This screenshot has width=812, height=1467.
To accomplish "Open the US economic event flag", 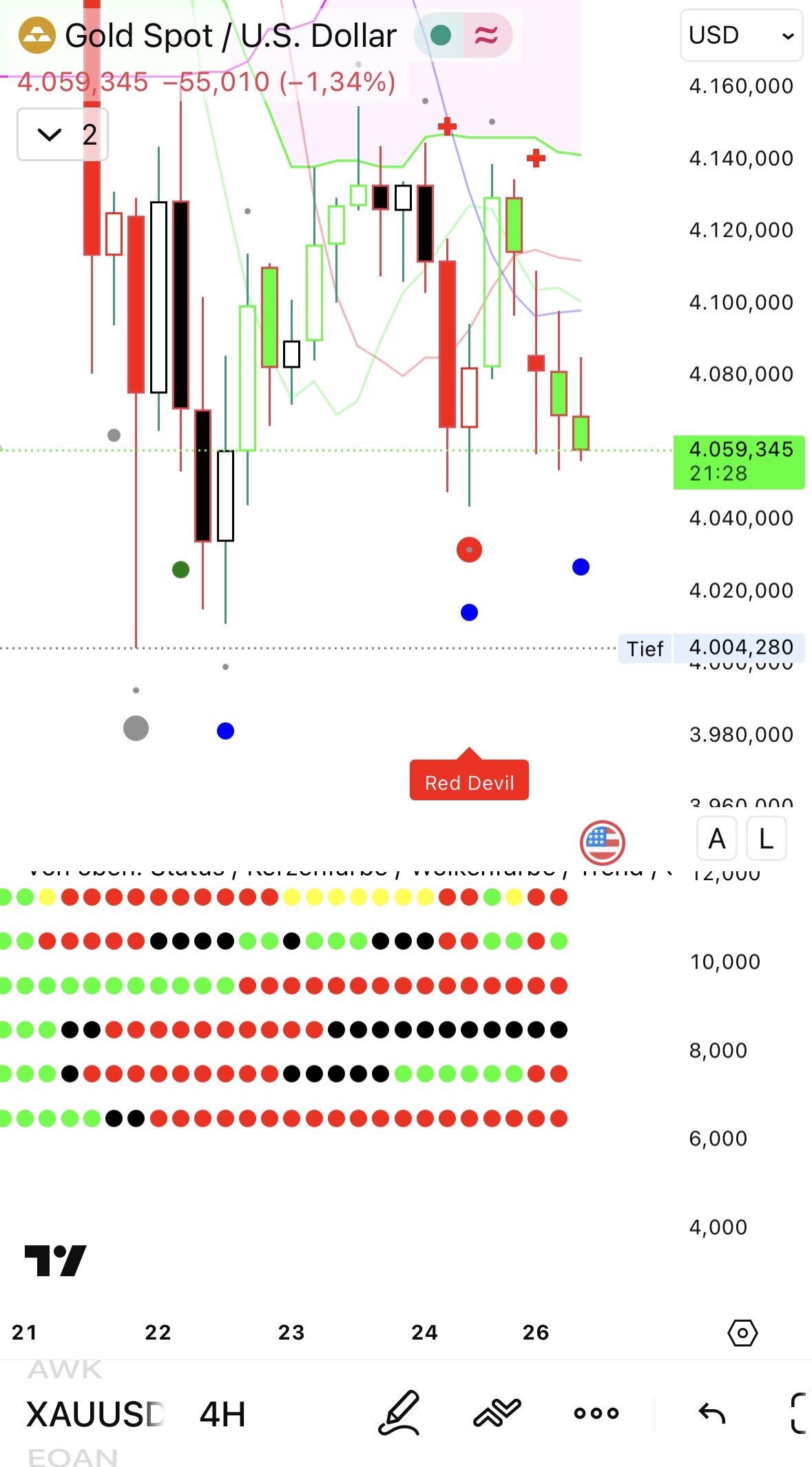I will pyautogui.click(x=603, y=842).
